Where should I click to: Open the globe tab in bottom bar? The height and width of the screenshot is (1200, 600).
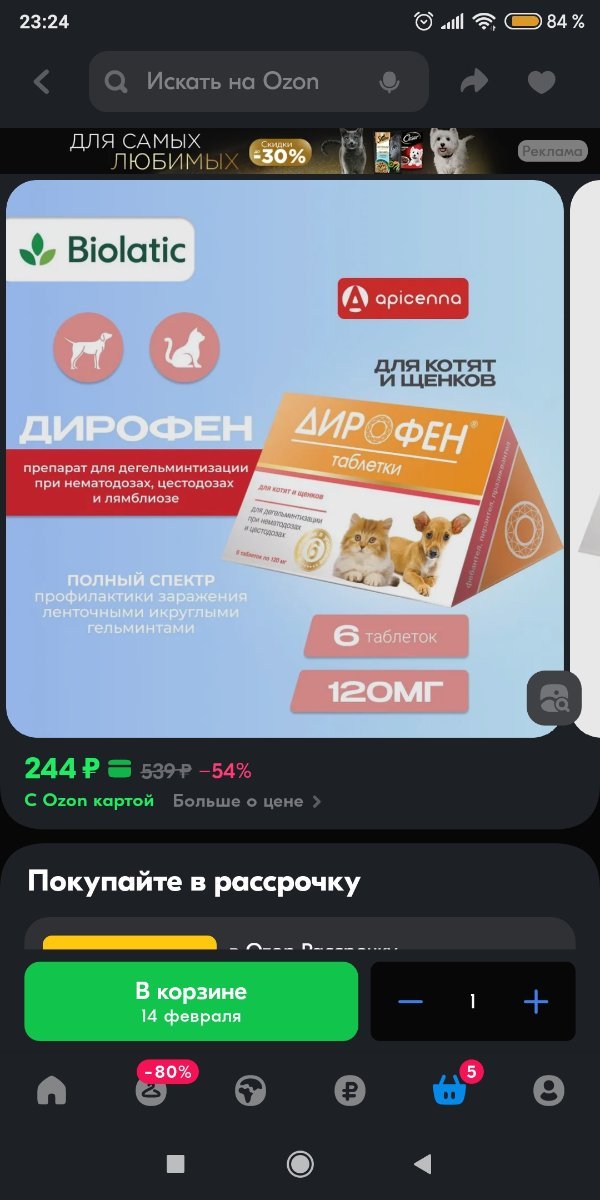tap(251, 1091)
